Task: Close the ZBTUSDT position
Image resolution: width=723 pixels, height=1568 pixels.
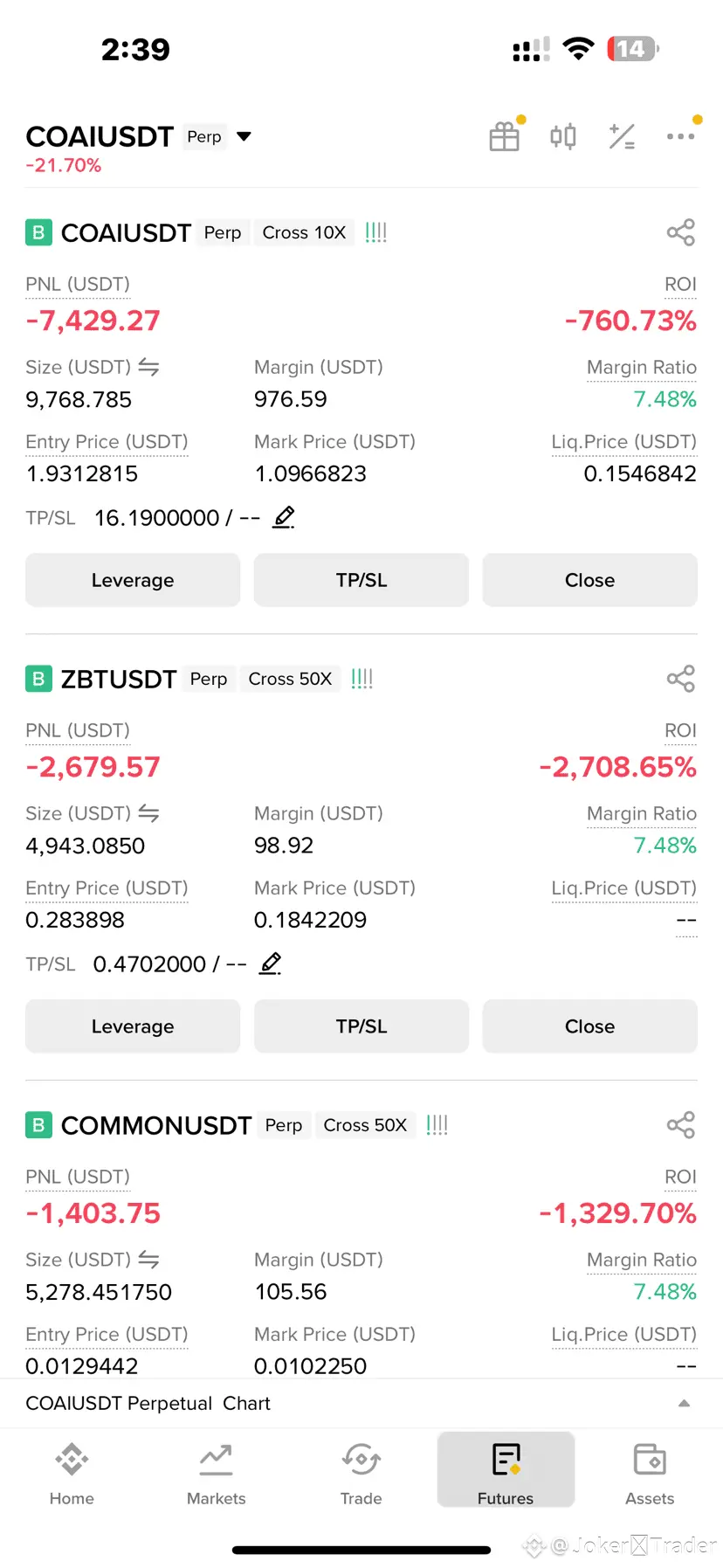Action: coord(590,1026)
